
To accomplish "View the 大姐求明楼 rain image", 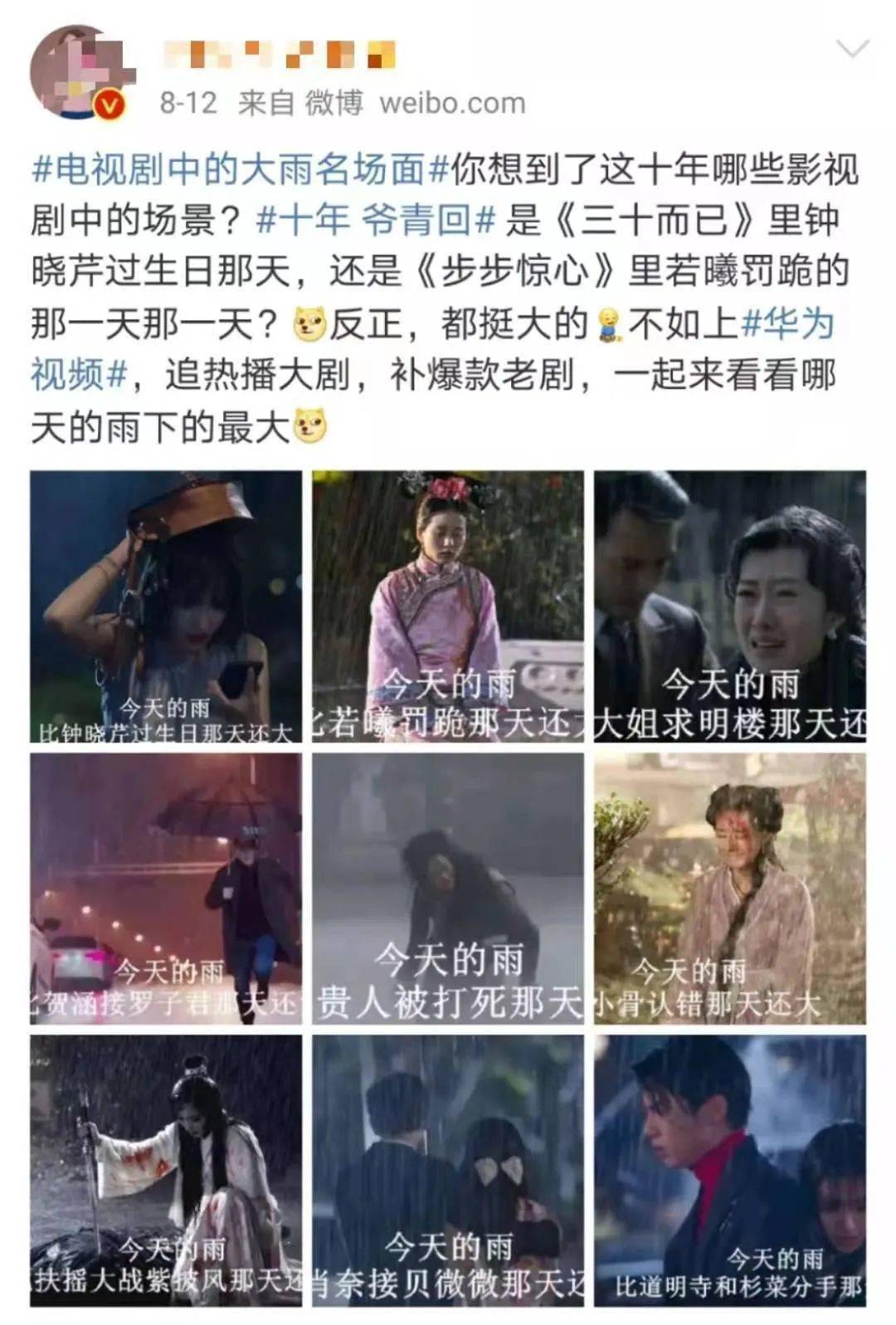I will (x=730, y=606).
